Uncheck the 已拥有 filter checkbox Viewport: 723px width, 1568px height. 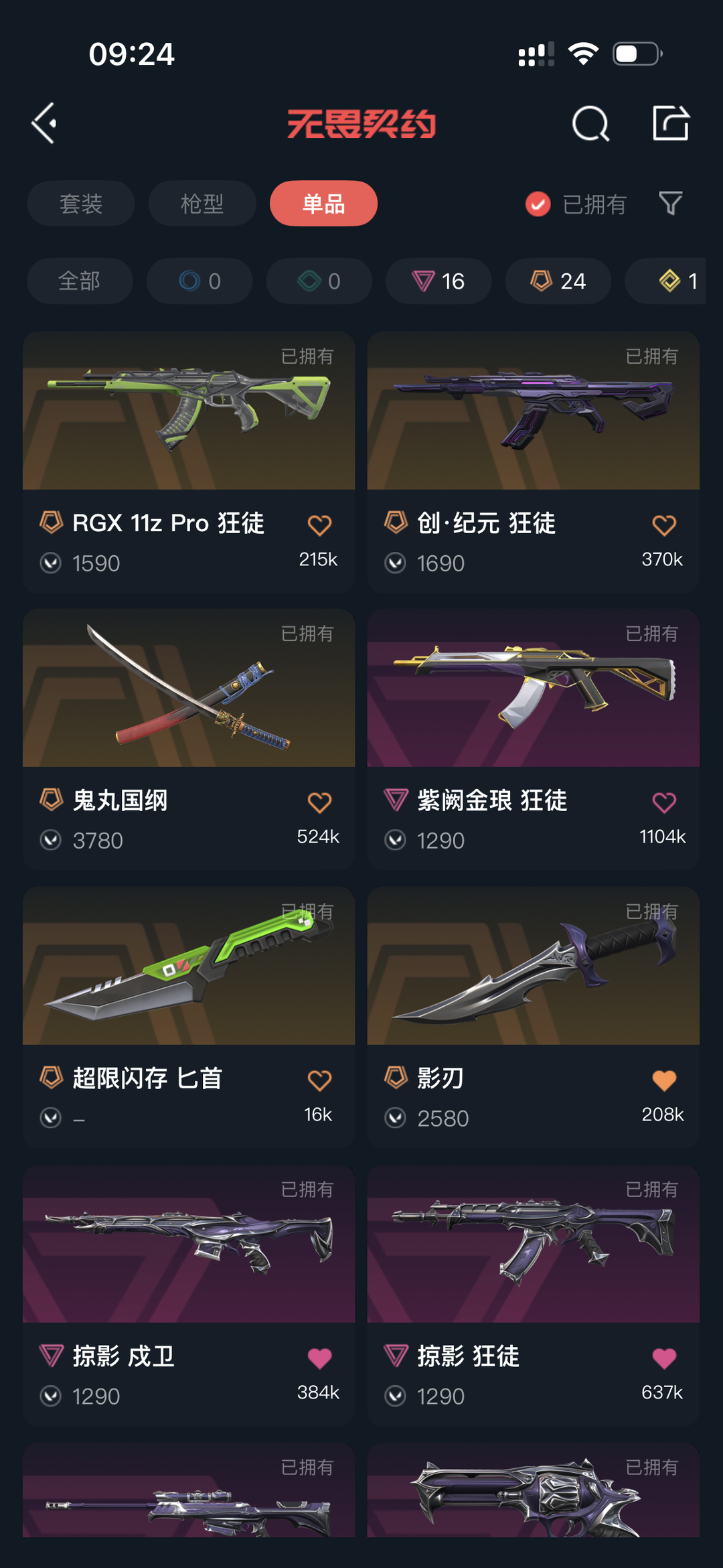(x=538, y=204)
